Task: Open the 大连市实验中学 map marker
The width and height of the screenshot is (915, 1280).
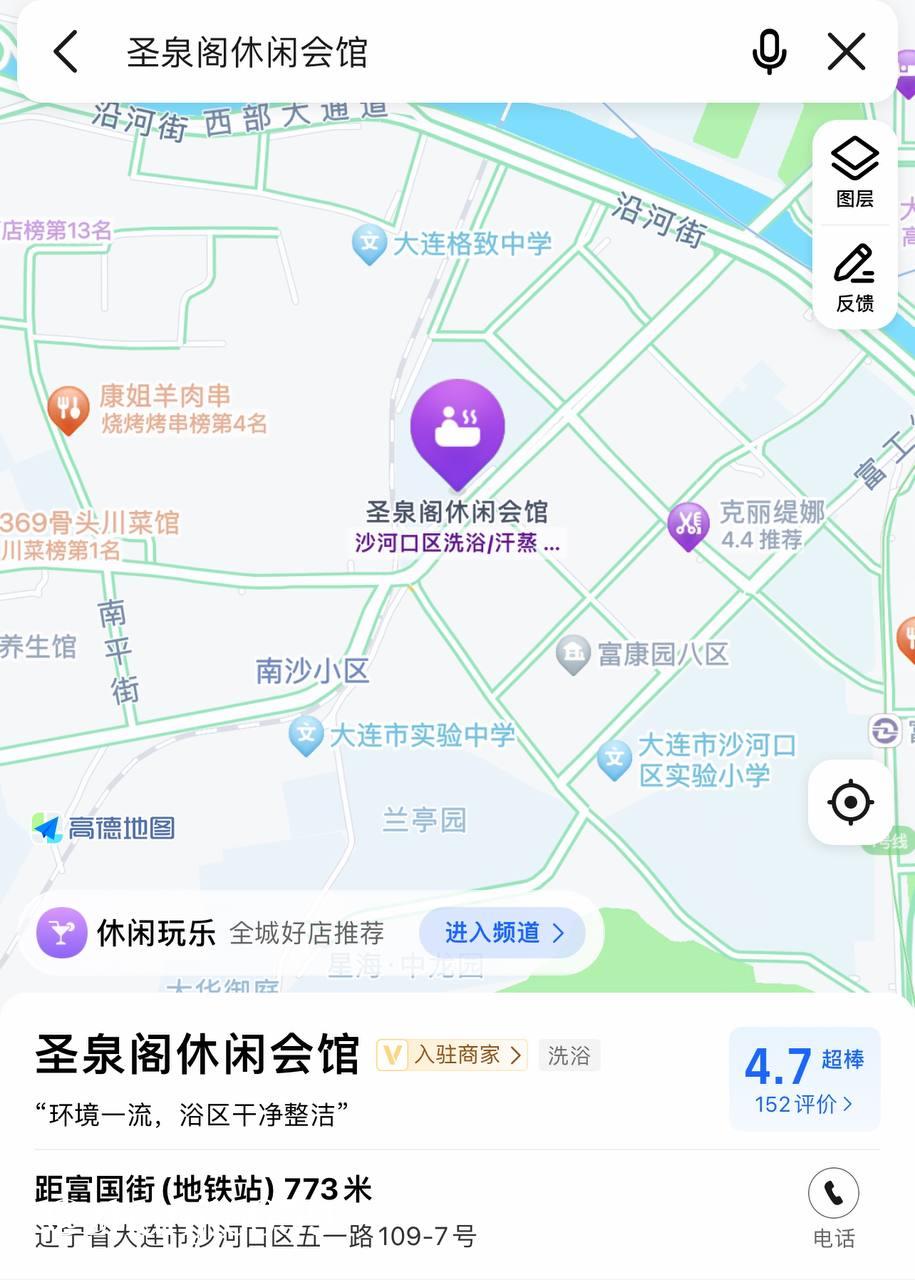Action: 306,736
